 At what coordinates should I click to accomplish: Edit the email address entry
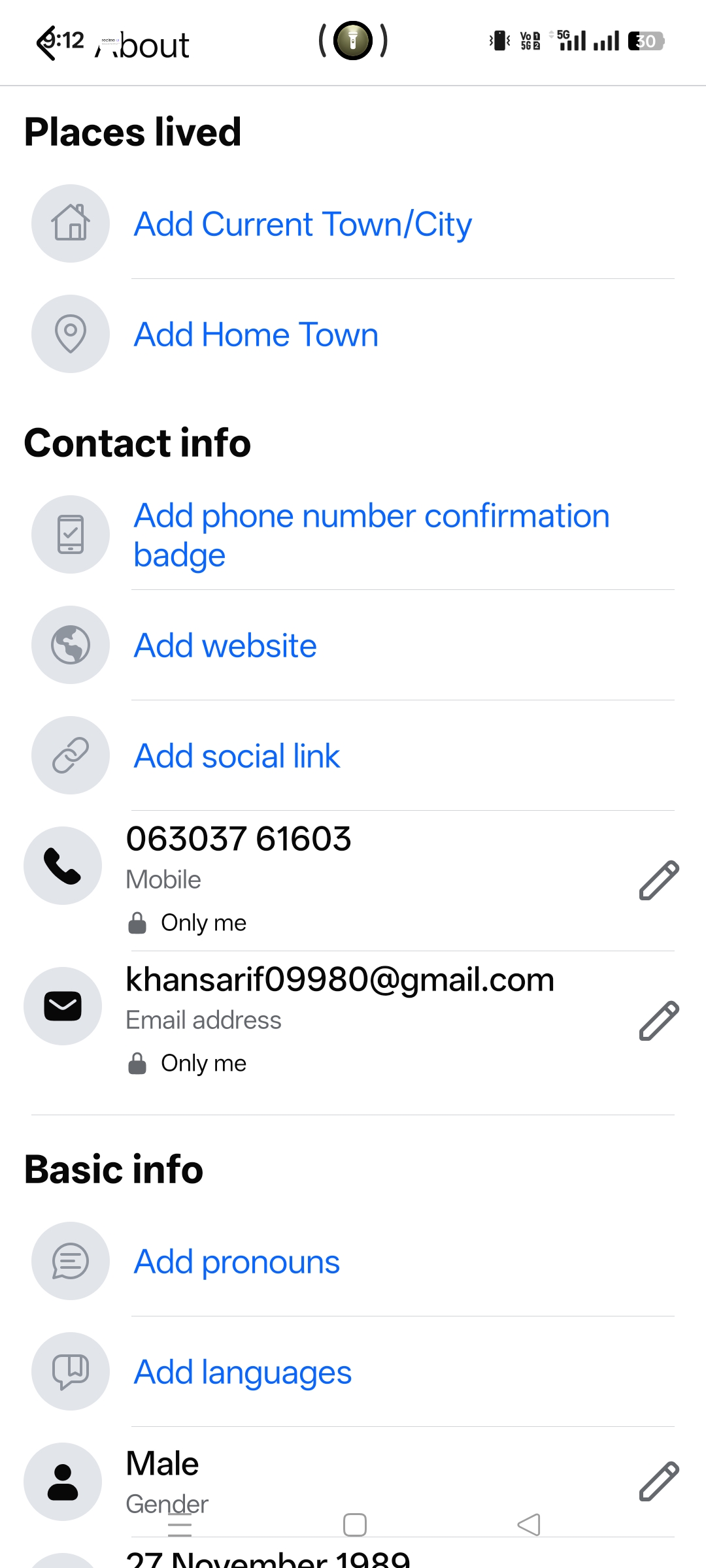658,1021
